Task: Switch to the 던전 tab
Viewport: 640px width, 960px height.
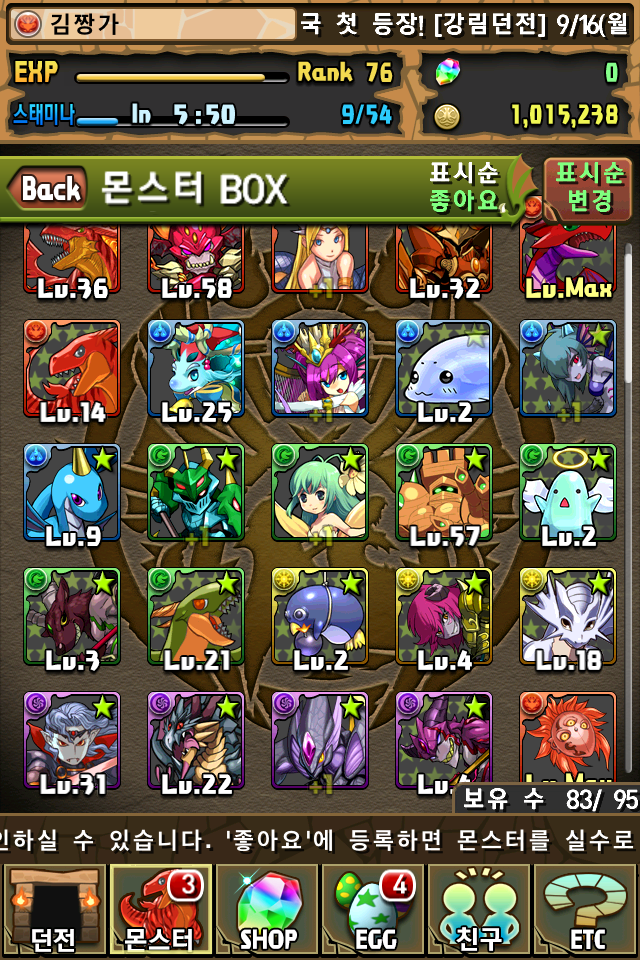Action: (53, 910)
